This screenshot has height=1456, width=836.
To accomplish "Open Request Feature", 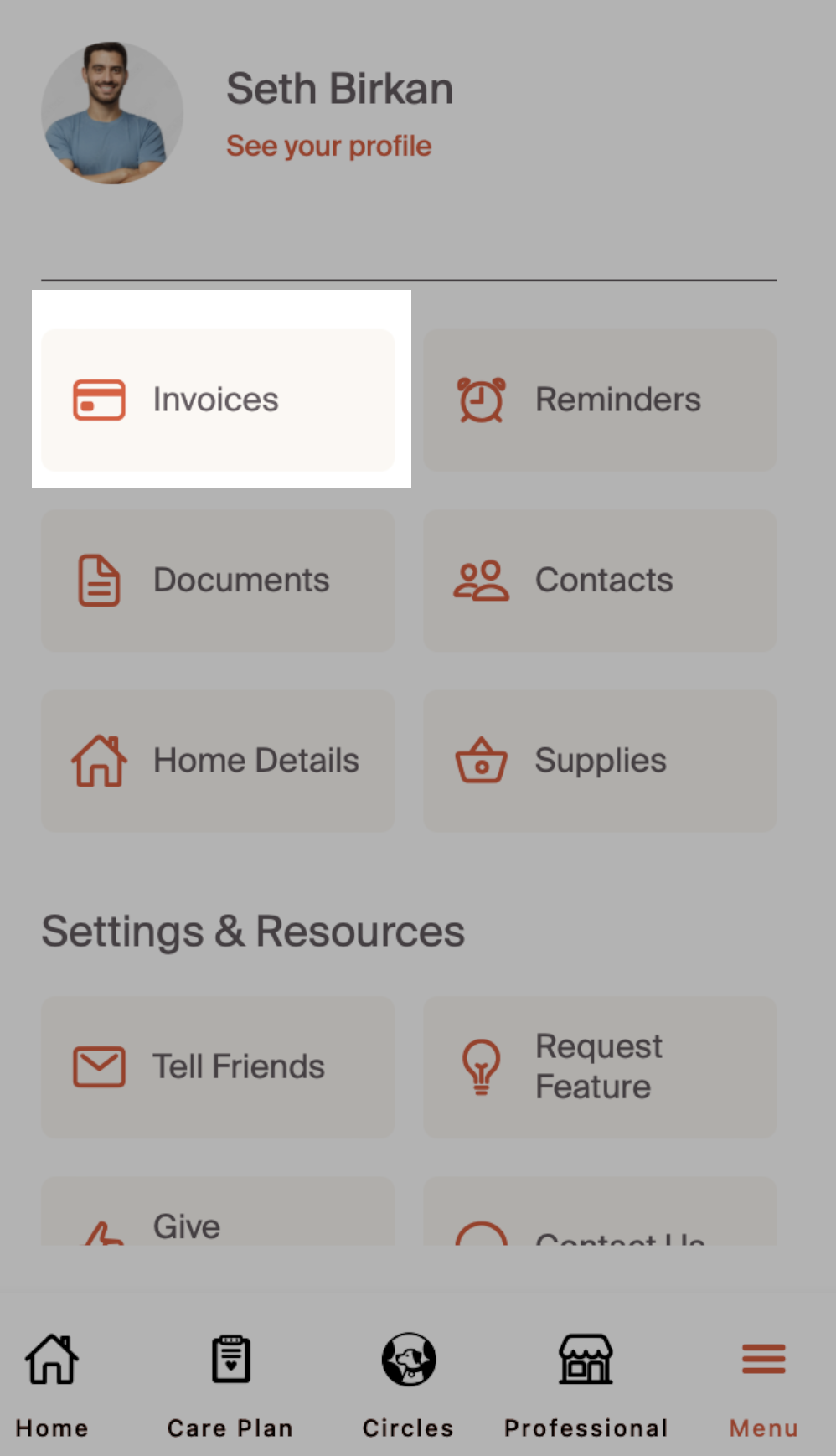I will pos(600,1066).
